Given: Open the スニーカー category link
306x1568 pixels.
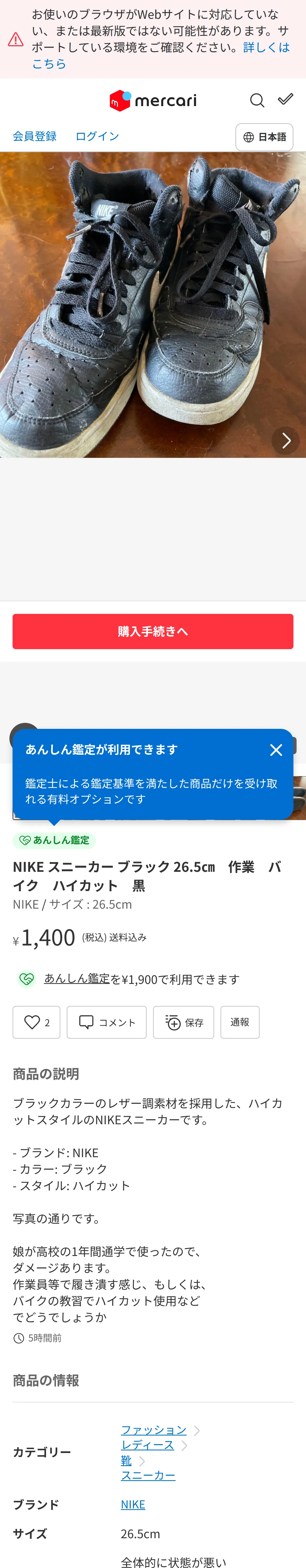Looking at the screenshot, I should [148, 1475].
